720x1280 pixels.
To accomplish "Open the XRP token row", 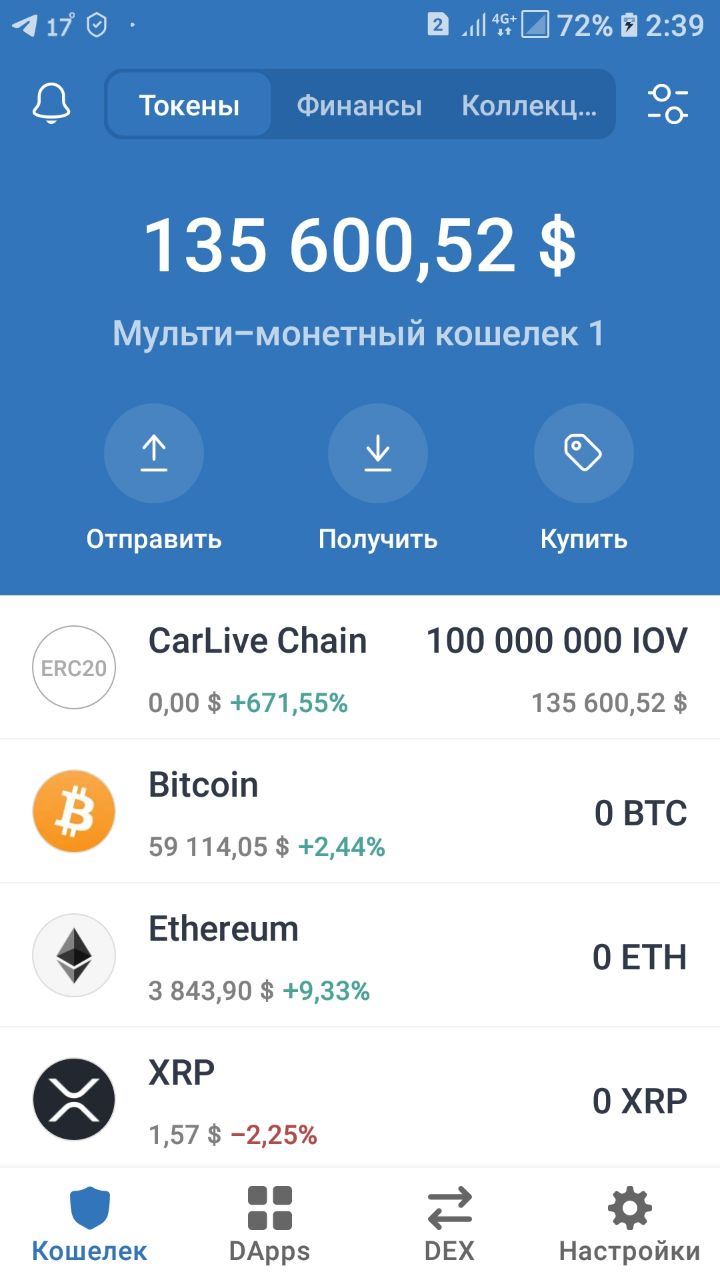I will coord(360,1100).
